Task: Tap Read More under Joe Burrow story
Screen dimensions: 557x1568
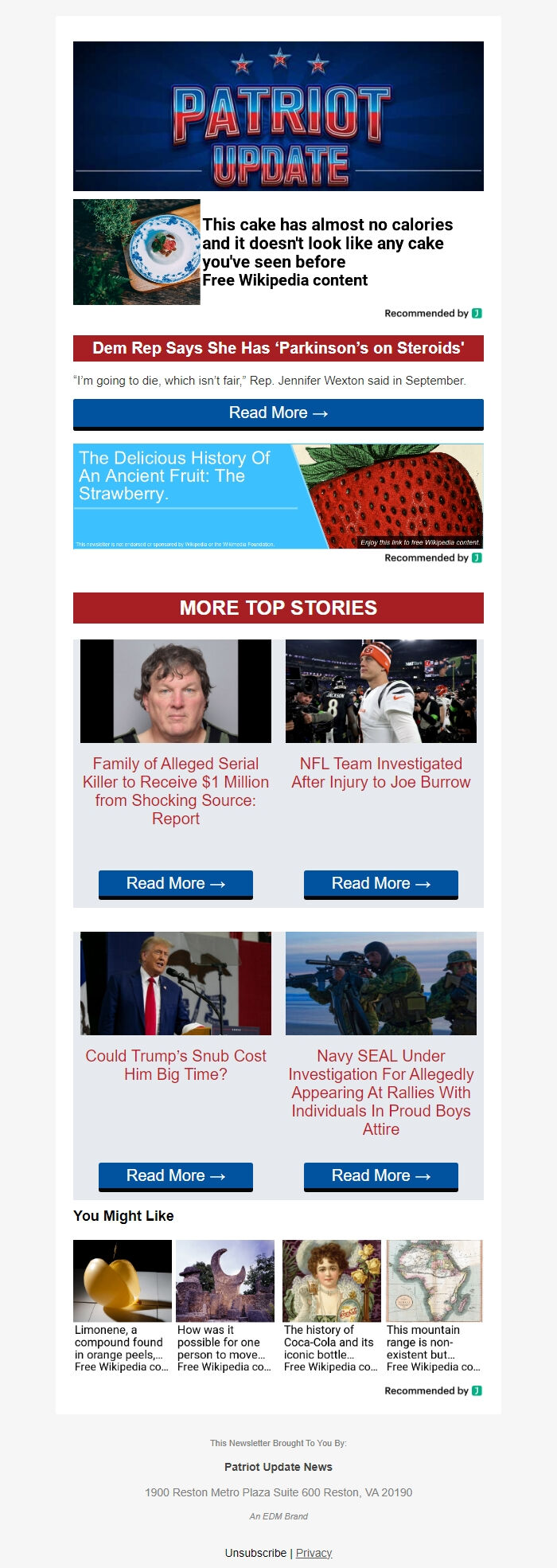Action: 381,883
